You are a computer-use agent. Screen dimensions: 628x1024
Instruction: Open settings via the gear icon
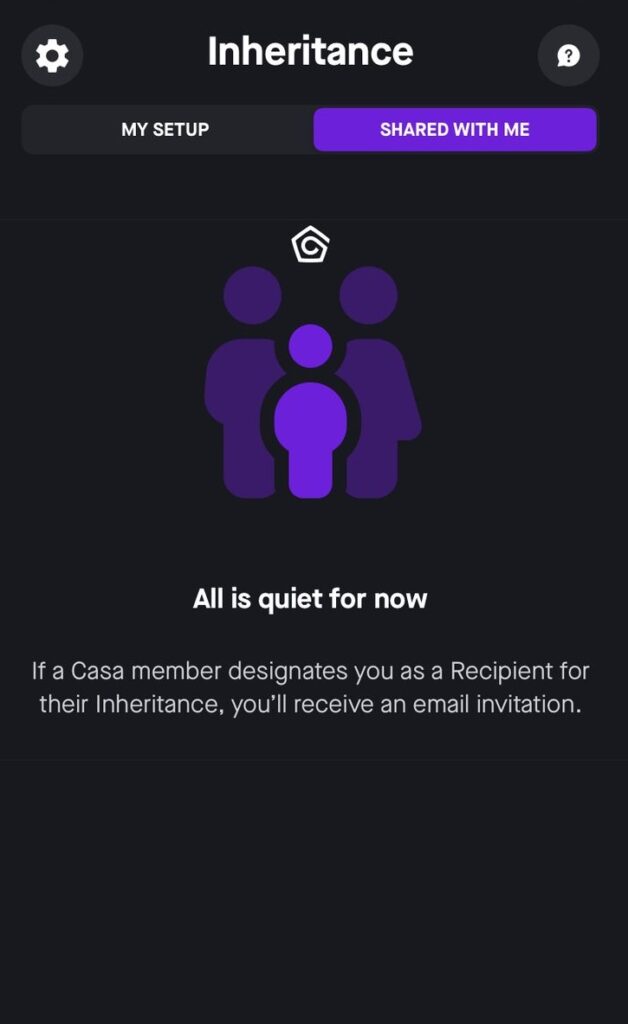coord(52,55)
